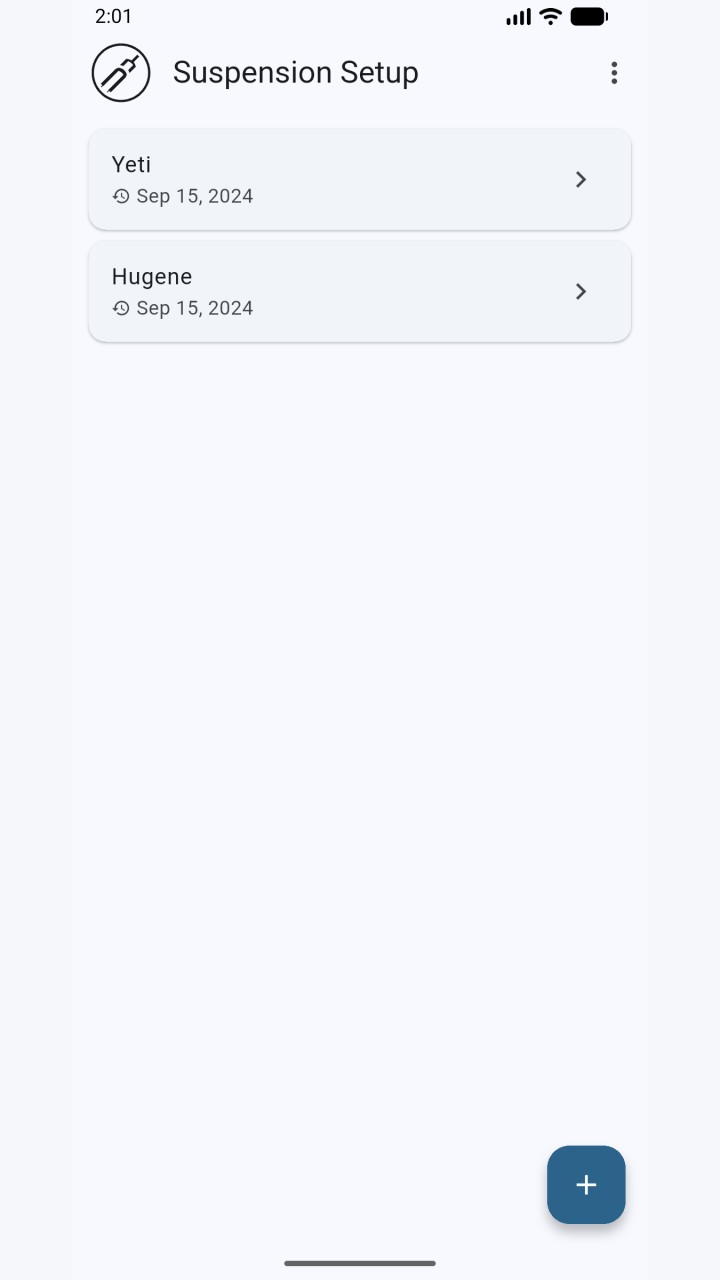Add a new bike with plus button
Viewport: 720px width, 1280px height.
(x=586, y=1185)
